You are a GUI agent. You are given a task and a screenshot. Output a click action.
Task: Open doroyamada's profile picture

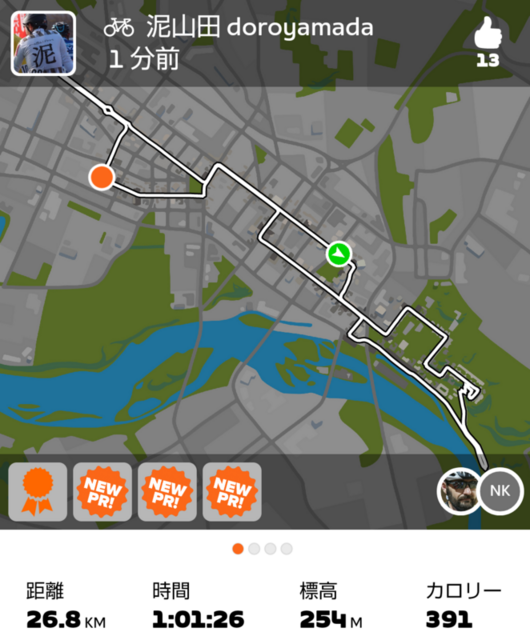coord(43,44)
